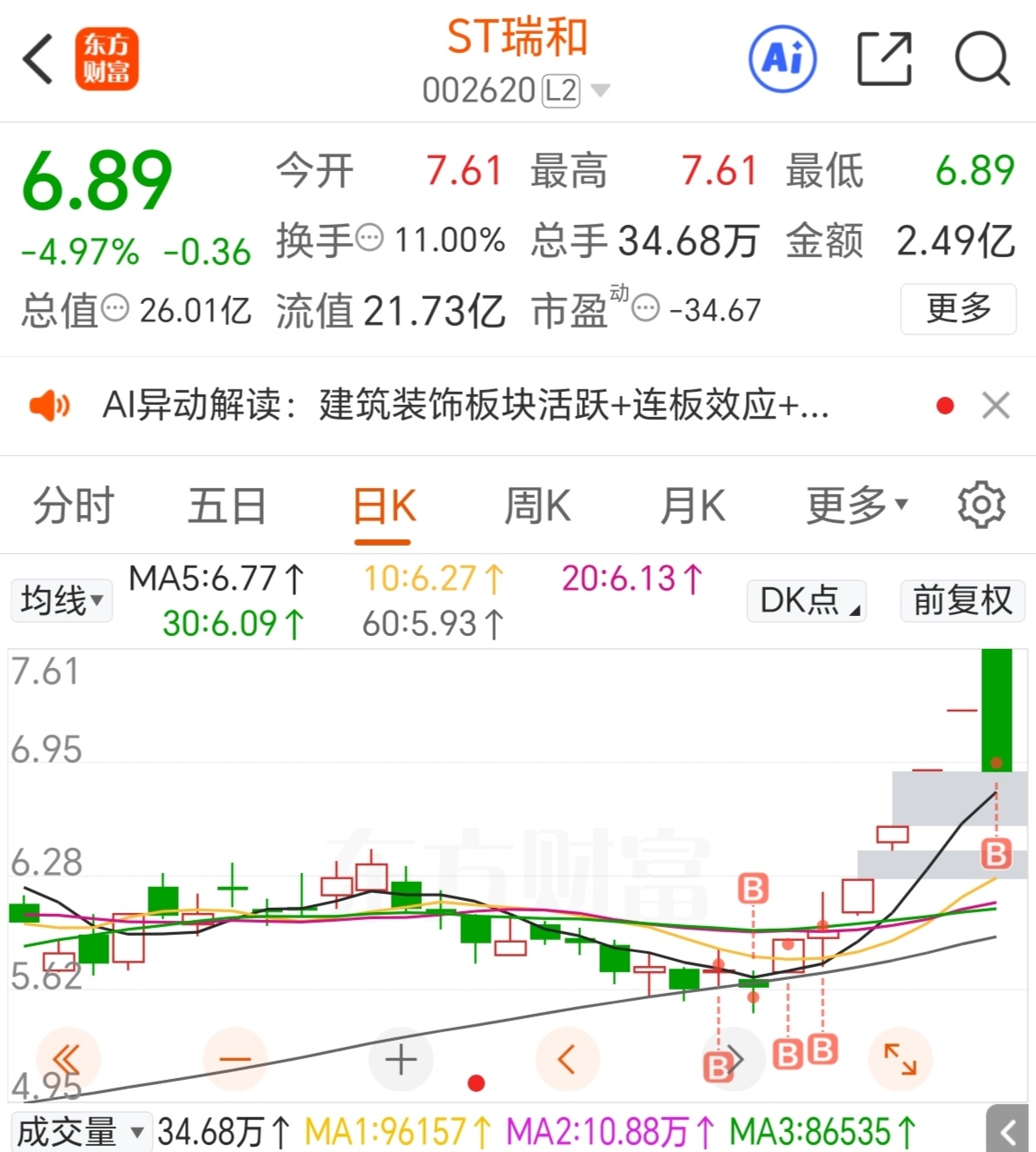The width and height of the screenshot is (1036, 1152).
Task: Expand the 更多 chart period dropdown
Action: [x=857, y=506]
